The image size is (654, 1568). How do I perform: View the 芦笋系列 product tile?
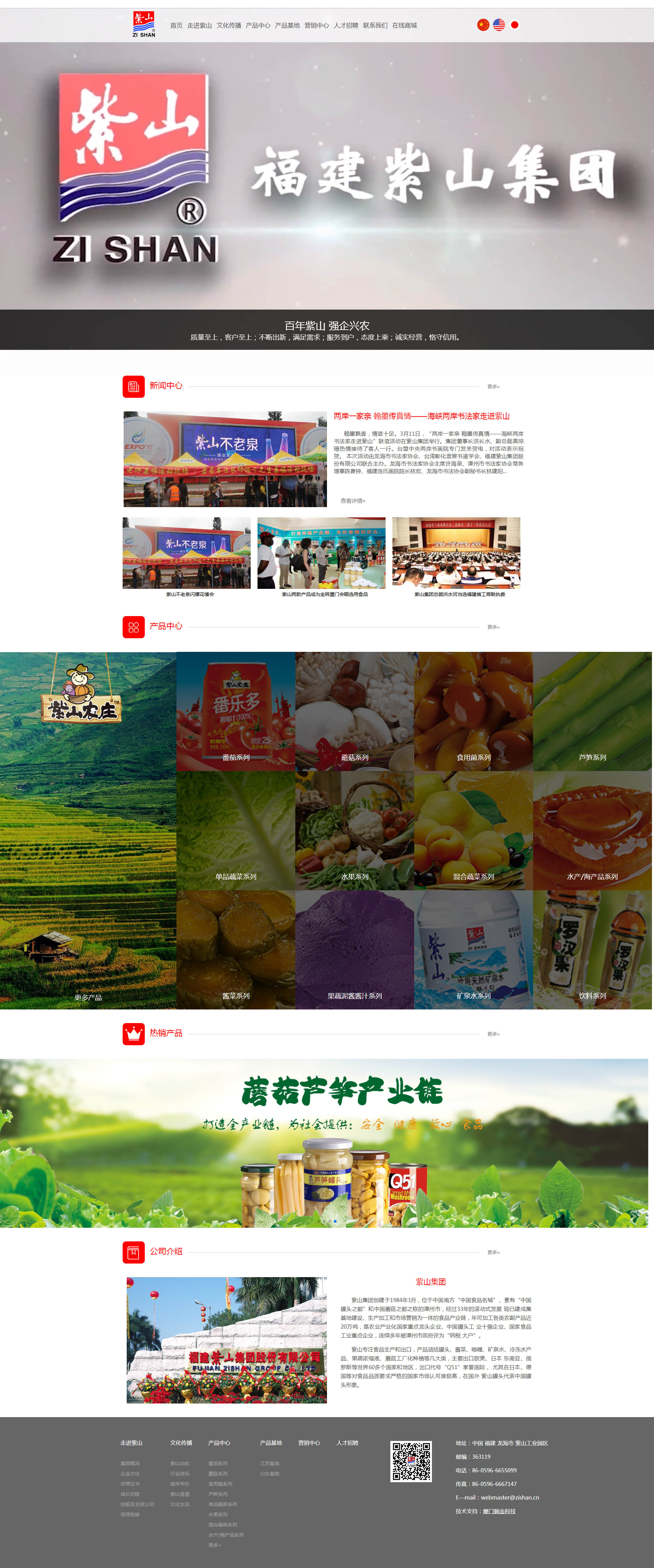pos(592,711)
